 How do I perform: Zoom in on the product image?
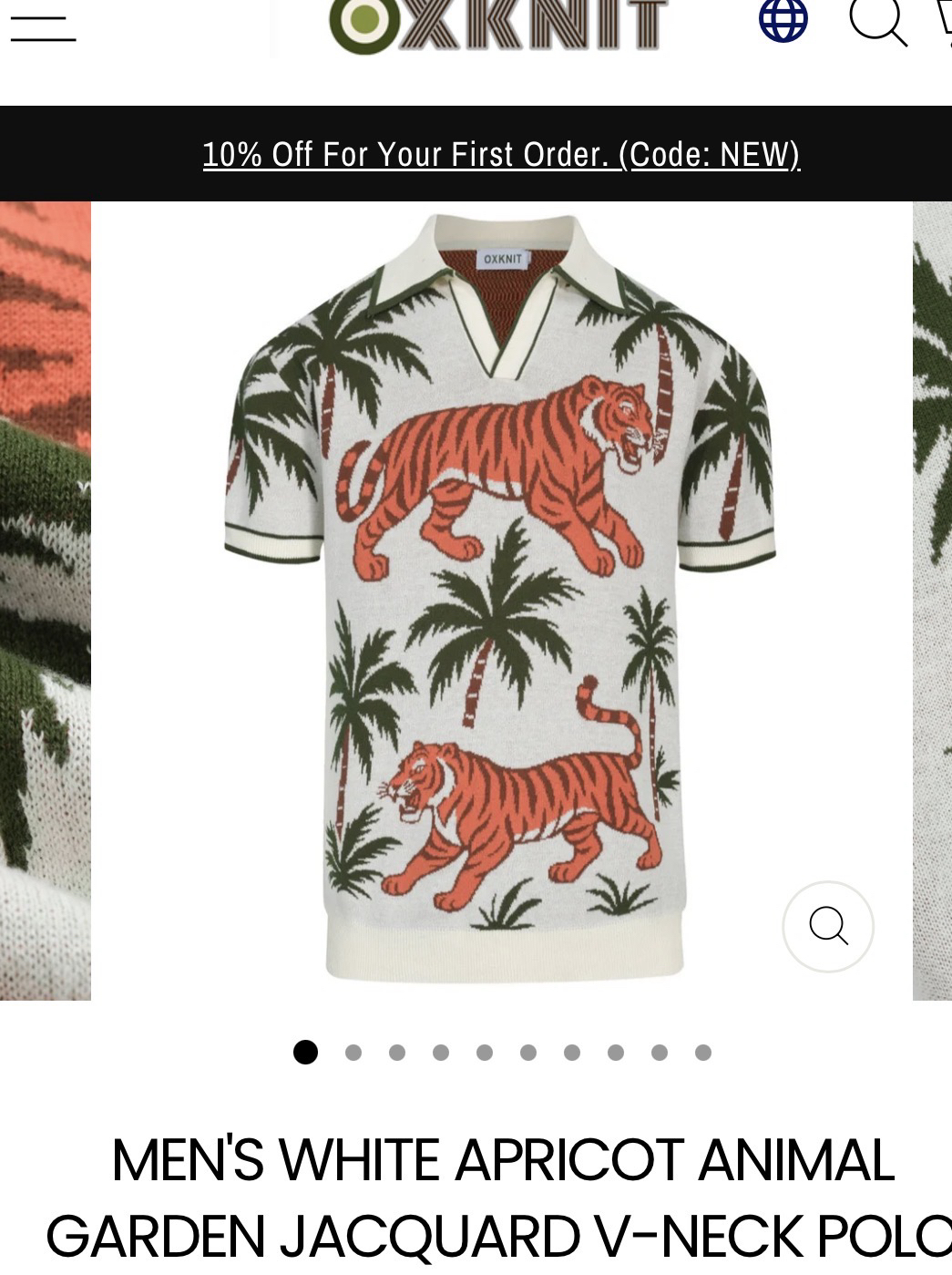click(x=828, y=926)
